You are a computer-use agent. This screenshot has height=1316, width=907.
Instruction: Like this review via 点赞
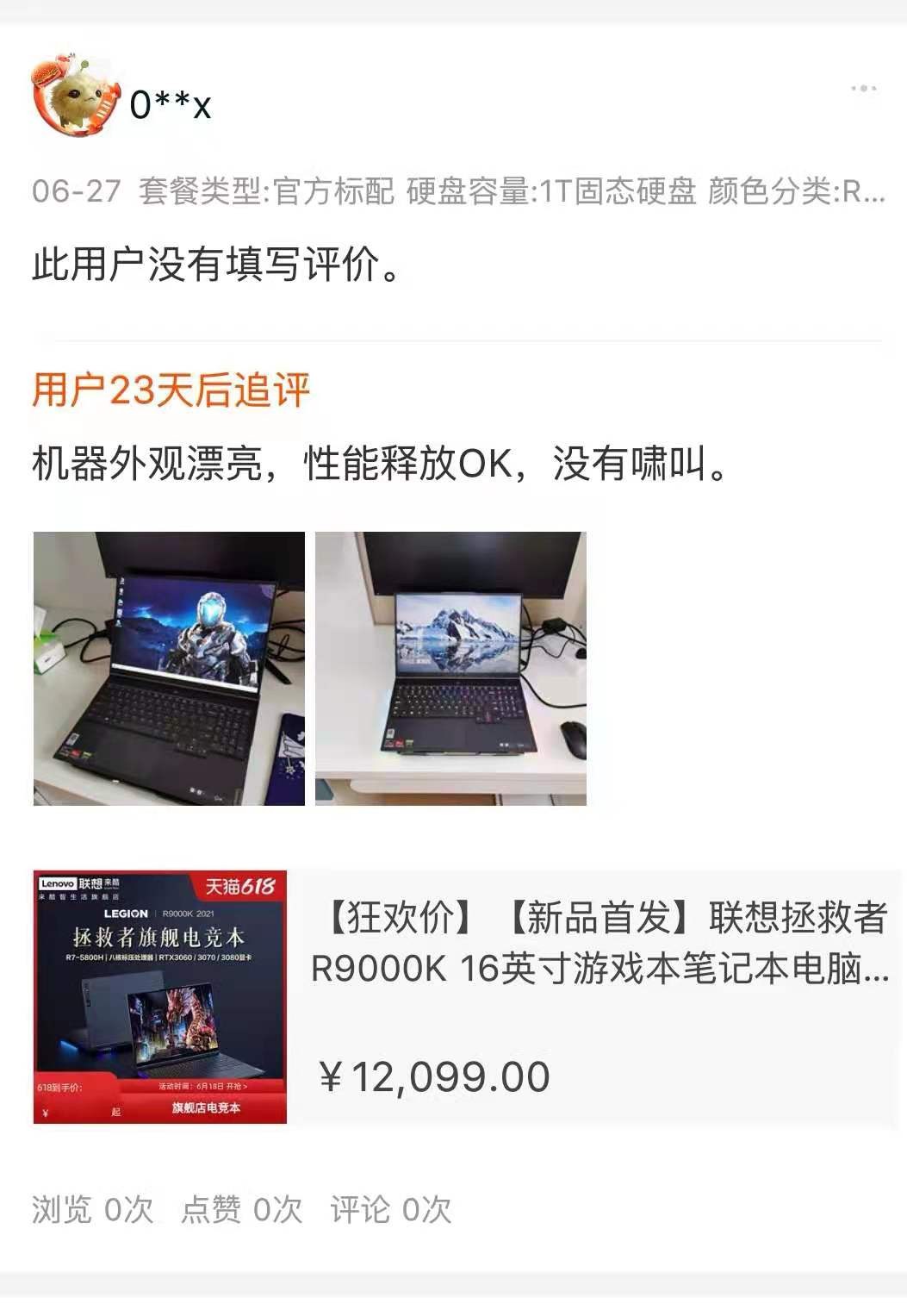[x=242, y=1209]
